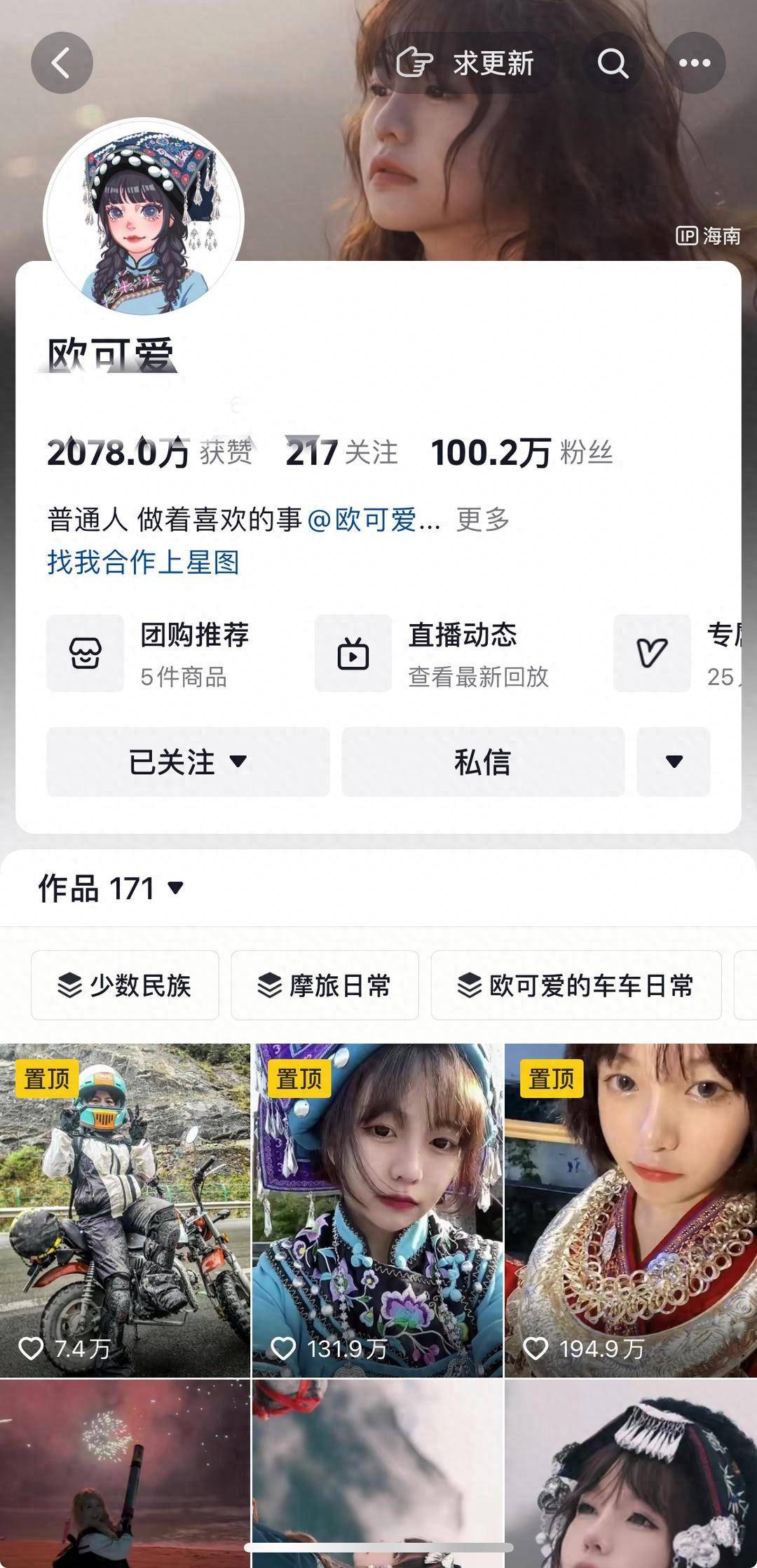Image resolution: width=757 pixels, height=1568 pixels.
Task: Tap the 求更新 request update button
Action: tap(466, 63)
